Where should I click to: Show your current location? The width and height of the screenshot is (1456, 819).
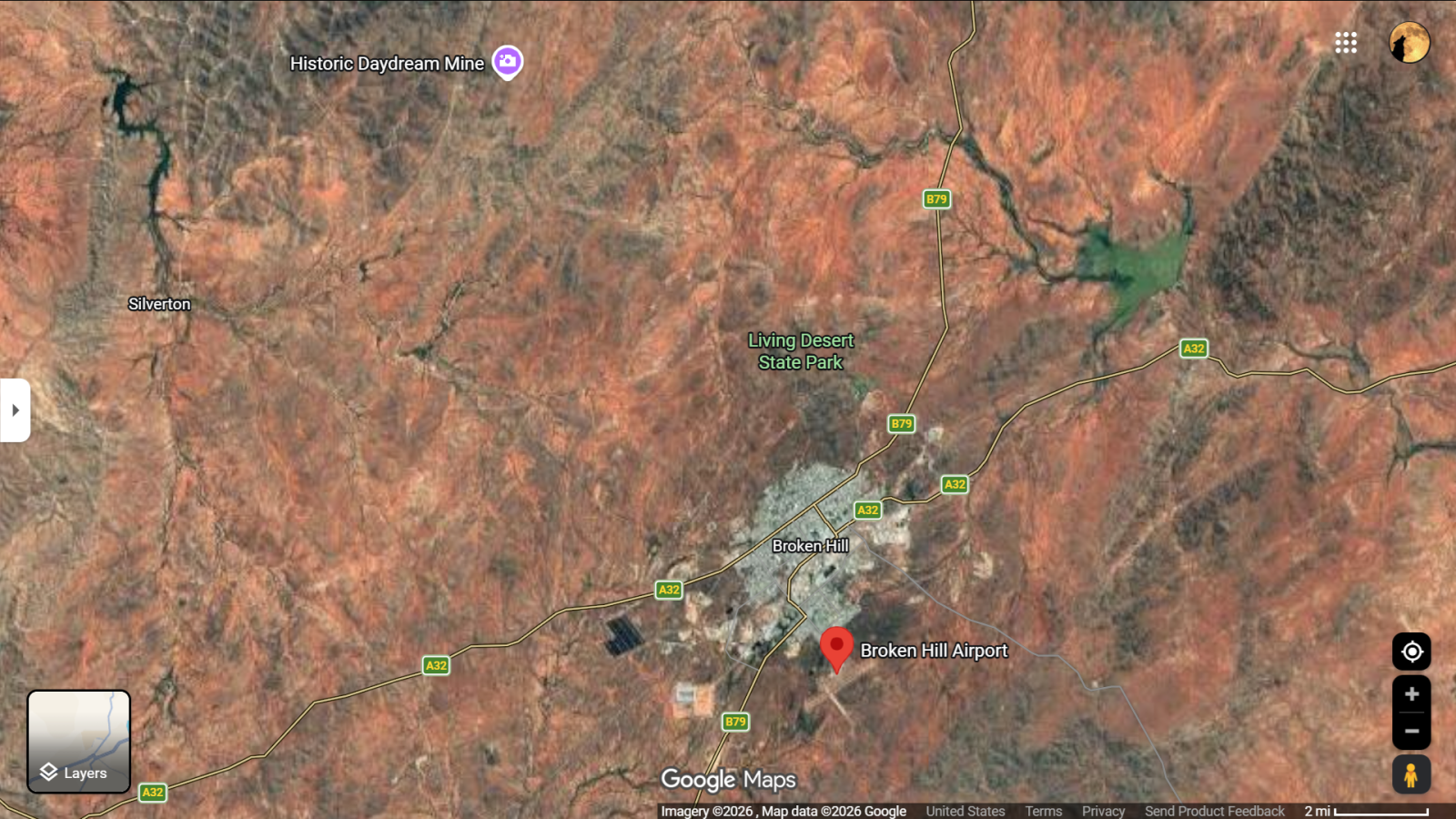coord(1411,652)
